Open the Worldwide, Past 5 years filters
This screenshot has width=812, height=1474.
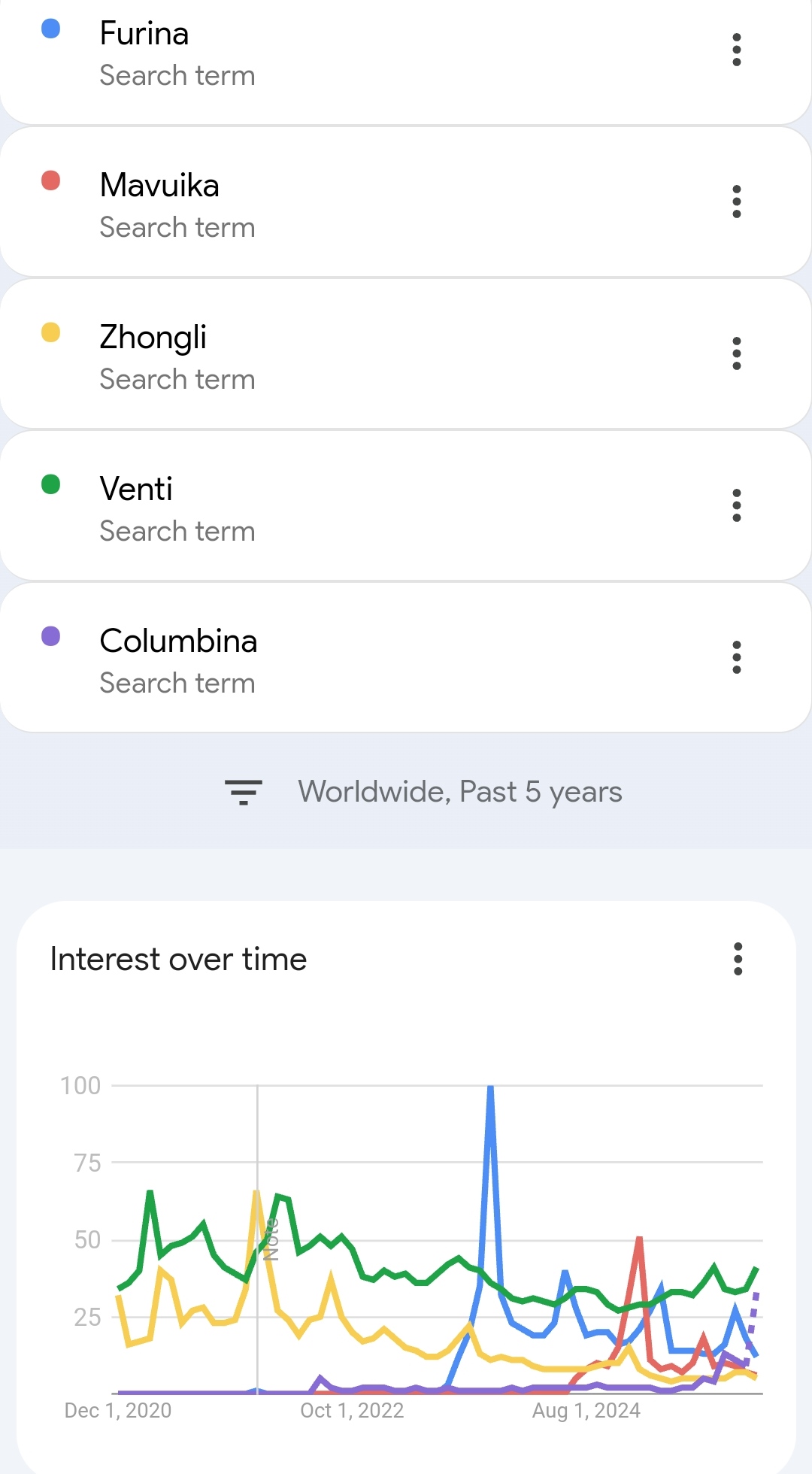(423, 792)
